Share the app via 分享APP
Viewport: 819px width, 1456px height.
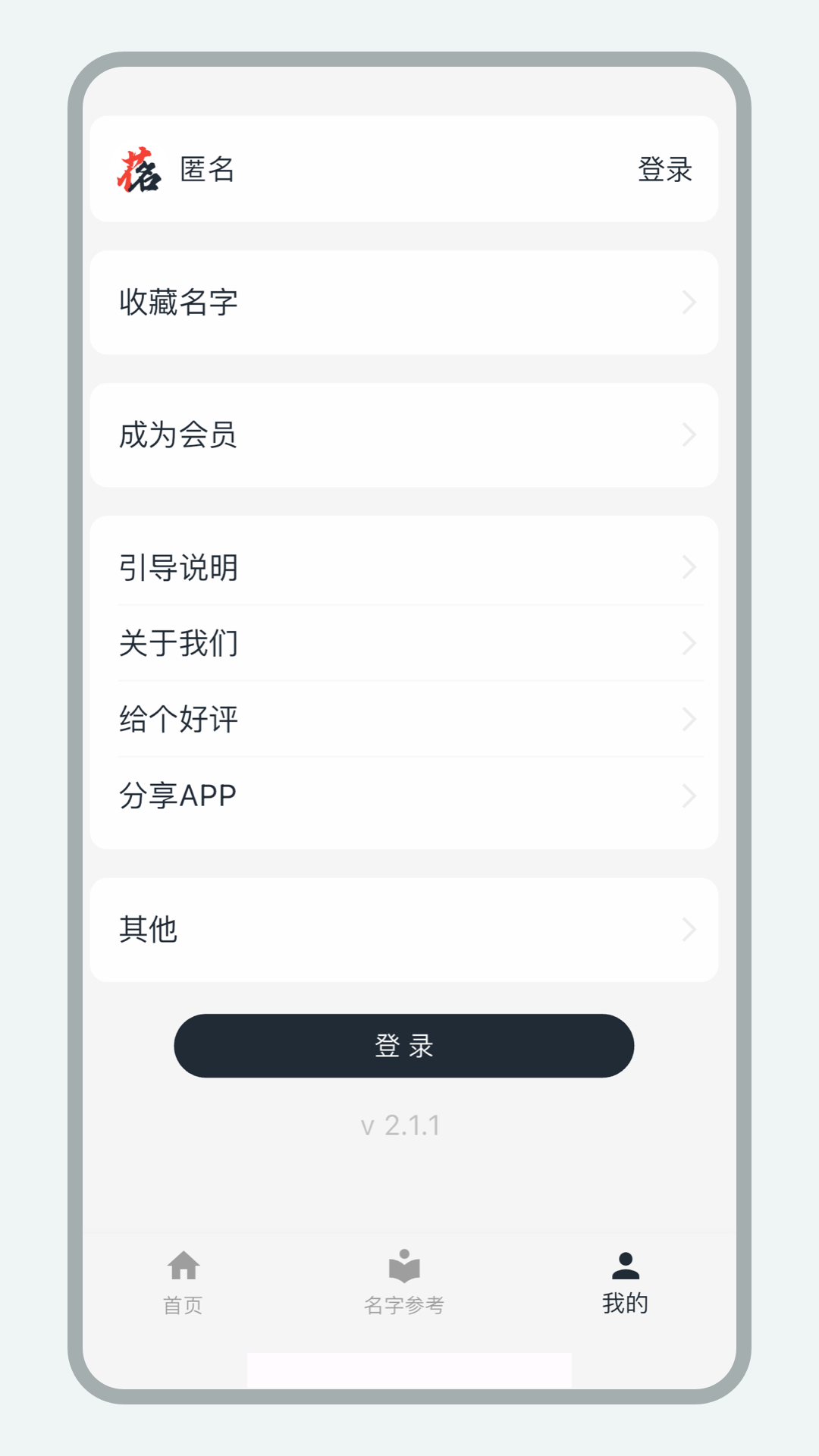(403, 795)
